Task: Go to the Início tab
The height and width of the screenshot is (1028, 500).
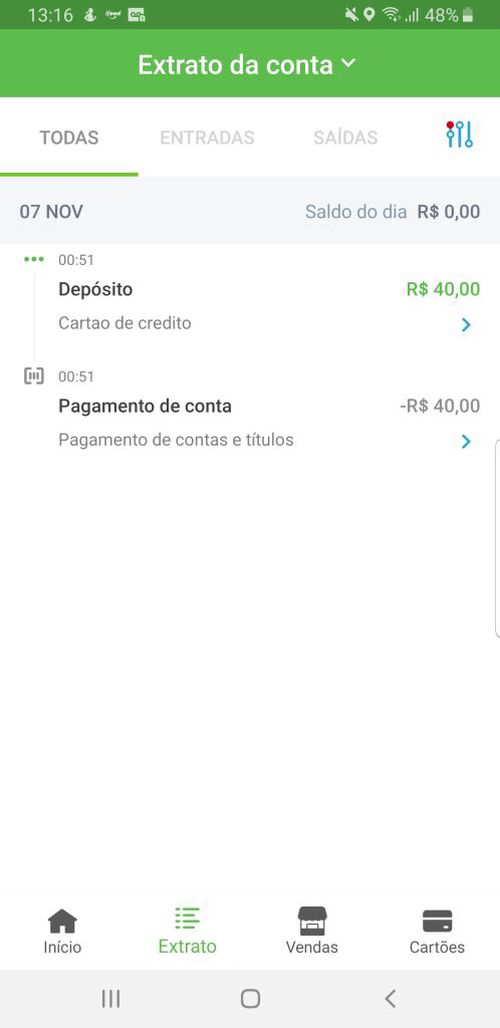Action: [62, 931]
